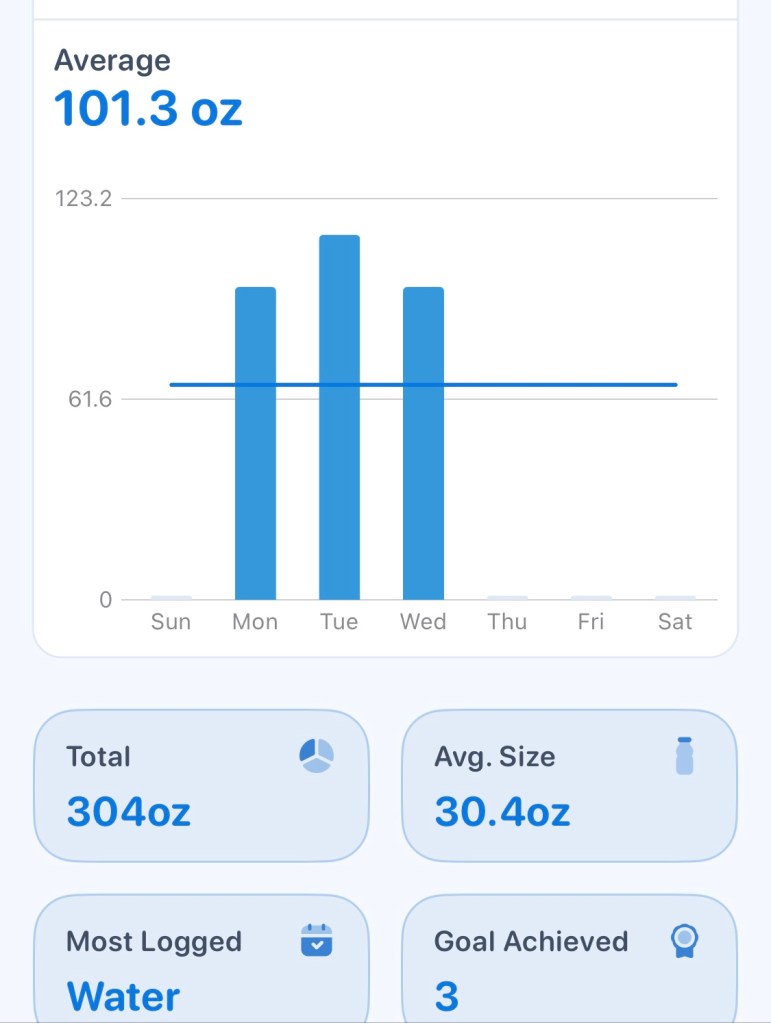This screenshot has width=771, height=1023.
Task: Select the Wed bar in the chart
Action: pyautogui.click(x=423, y=443)
